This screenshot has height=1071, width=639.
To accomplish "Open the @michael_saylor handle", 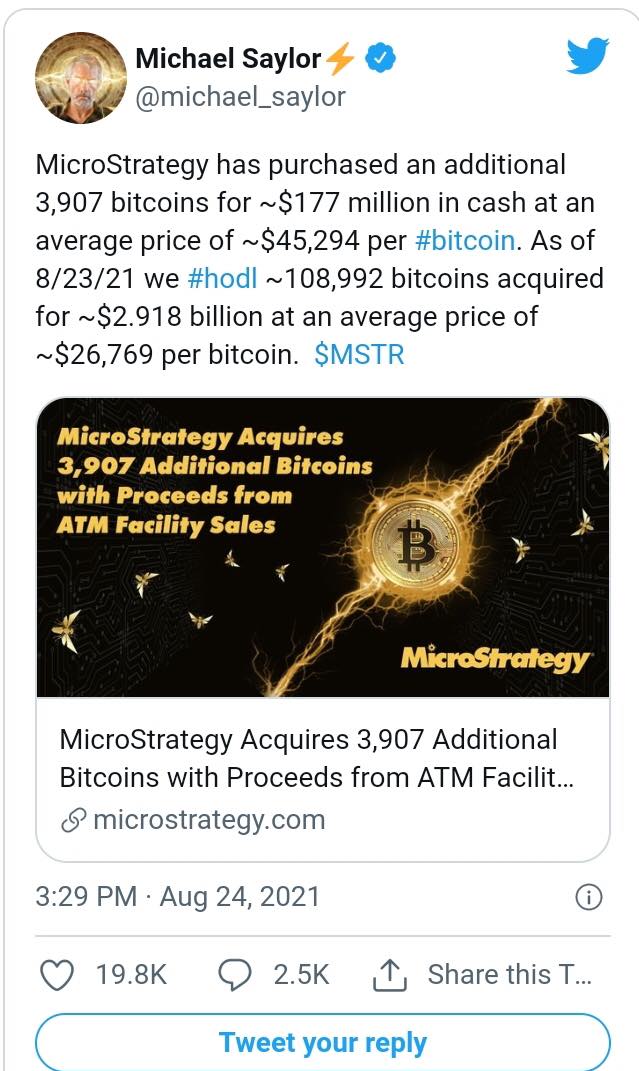I will pyautogui.click(x=240, y=97).
